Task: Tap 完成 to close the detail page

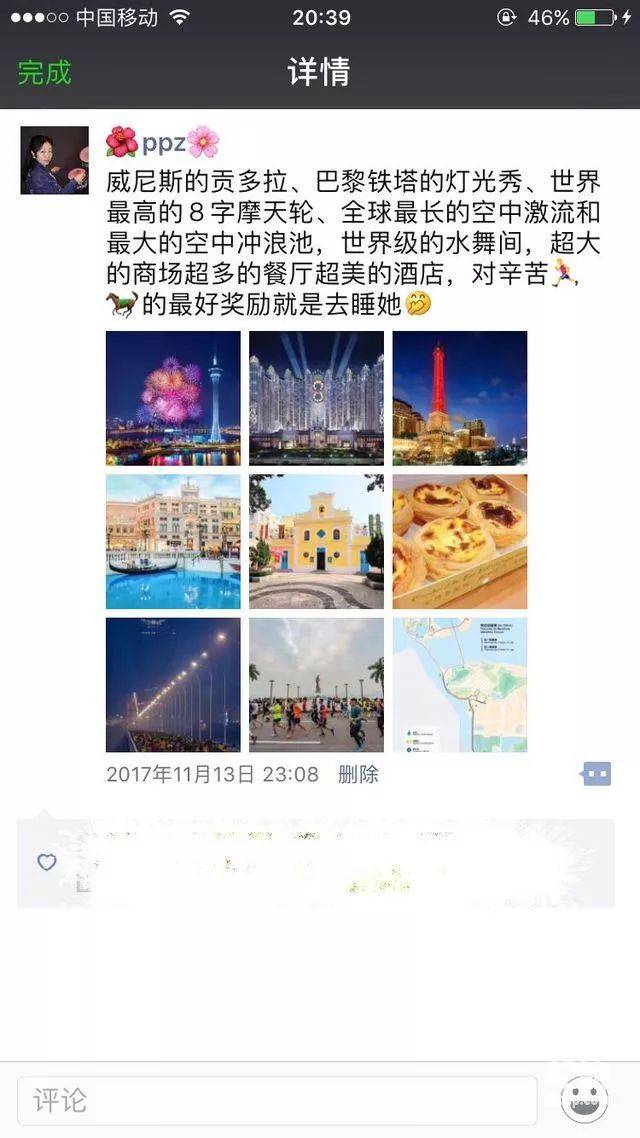Action: coord(44,73)
